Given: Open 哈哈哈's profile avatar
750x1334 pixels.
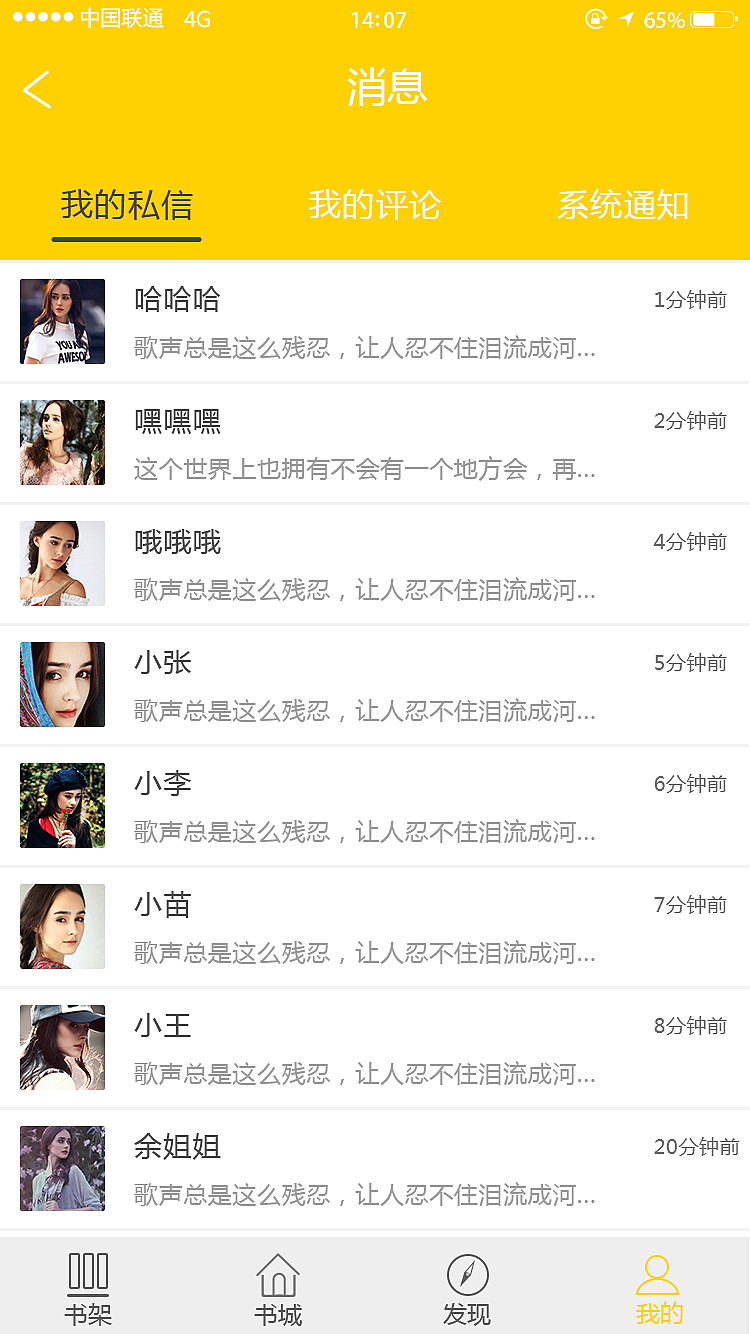Looking at the screenshot, I should point(62,321).
